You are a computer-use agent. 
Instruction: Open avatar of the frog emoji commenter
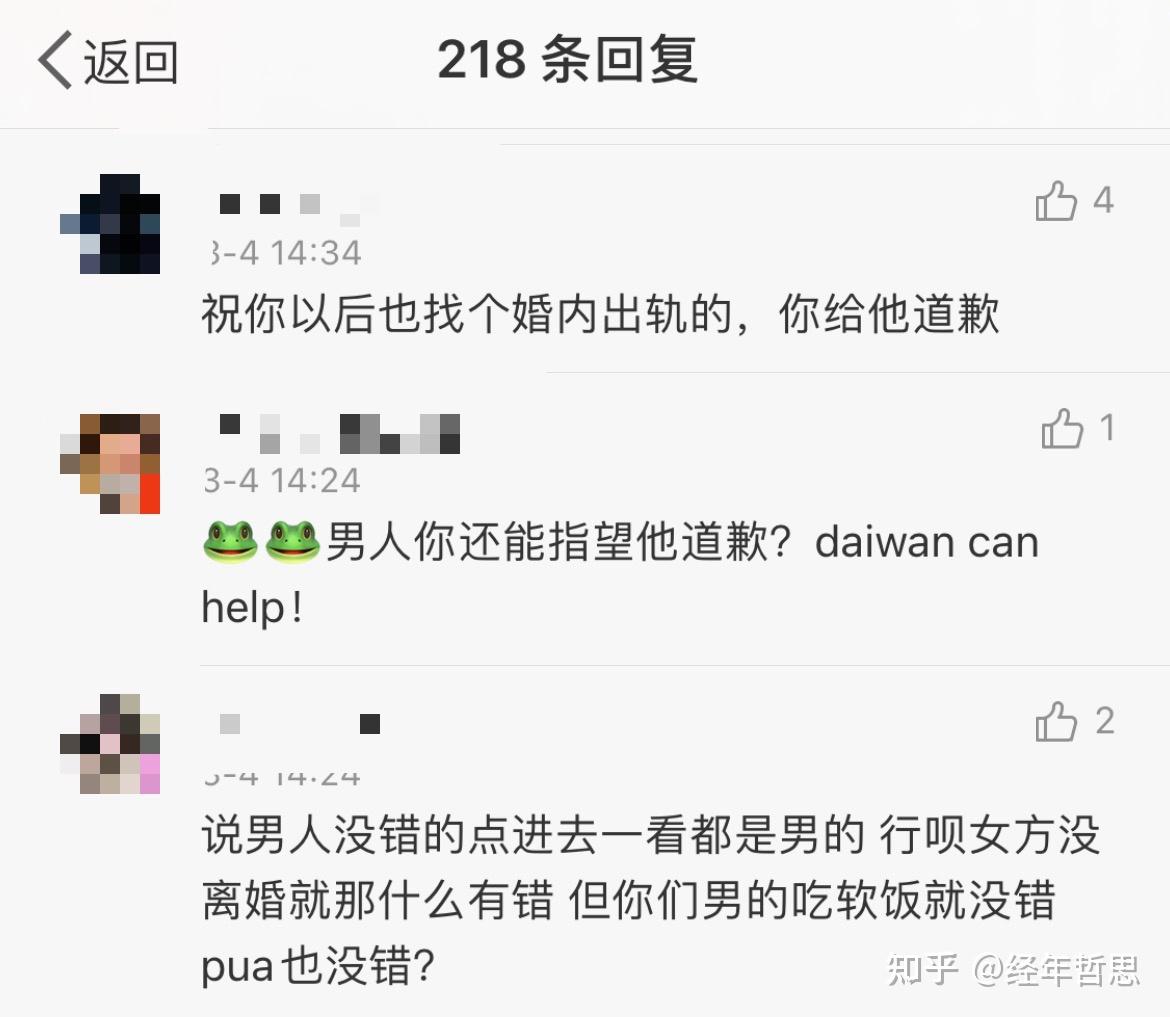[x=110, y=462]
